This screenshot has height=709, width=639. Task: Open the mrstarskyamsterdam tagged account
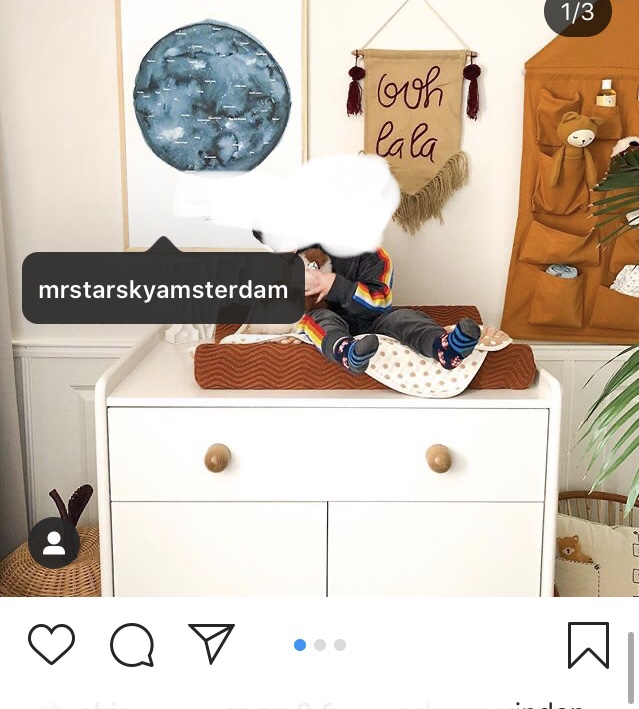coord(163,290)
